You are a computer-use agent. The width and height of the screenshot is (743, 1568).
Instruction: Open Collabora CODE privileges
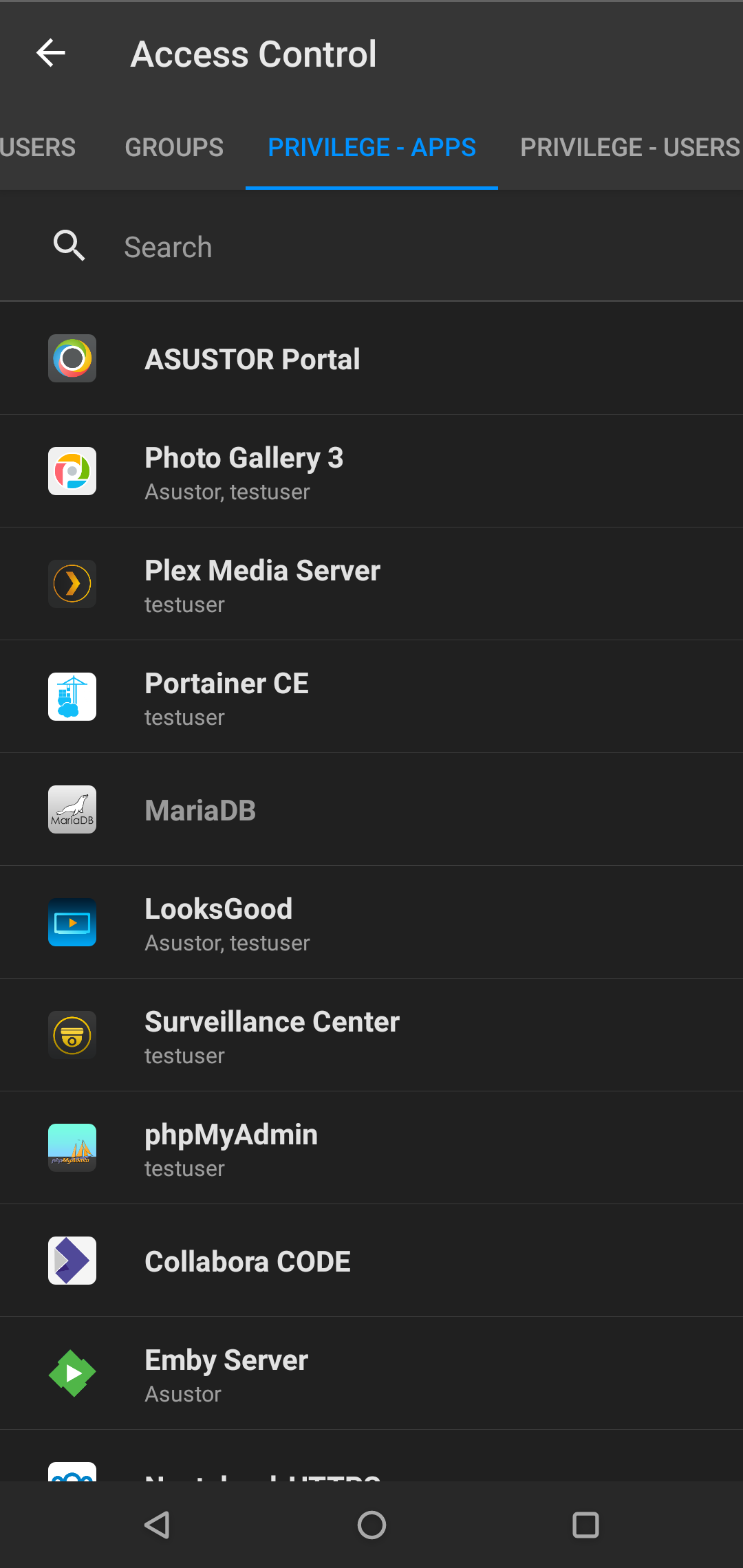point(371,1261)
